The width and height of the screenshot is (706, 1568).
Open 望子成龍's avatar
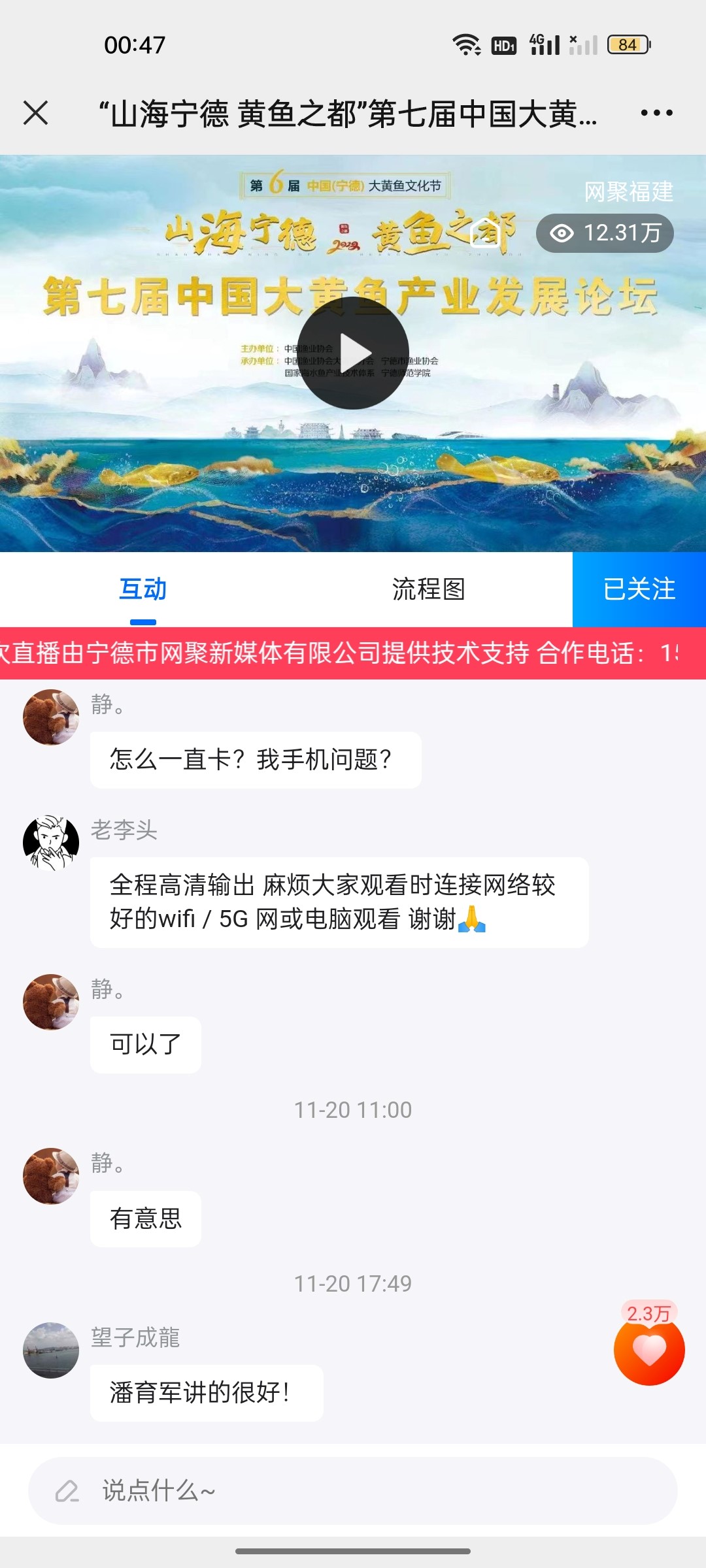pos(51,1350)
